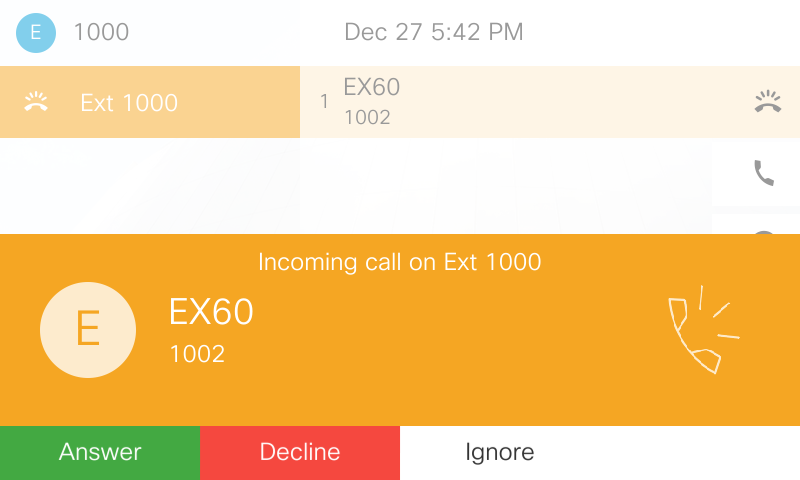Answer the incoming call from EX60
The height and width of the screenshot is (480, 800).
[x=100, y=452]
